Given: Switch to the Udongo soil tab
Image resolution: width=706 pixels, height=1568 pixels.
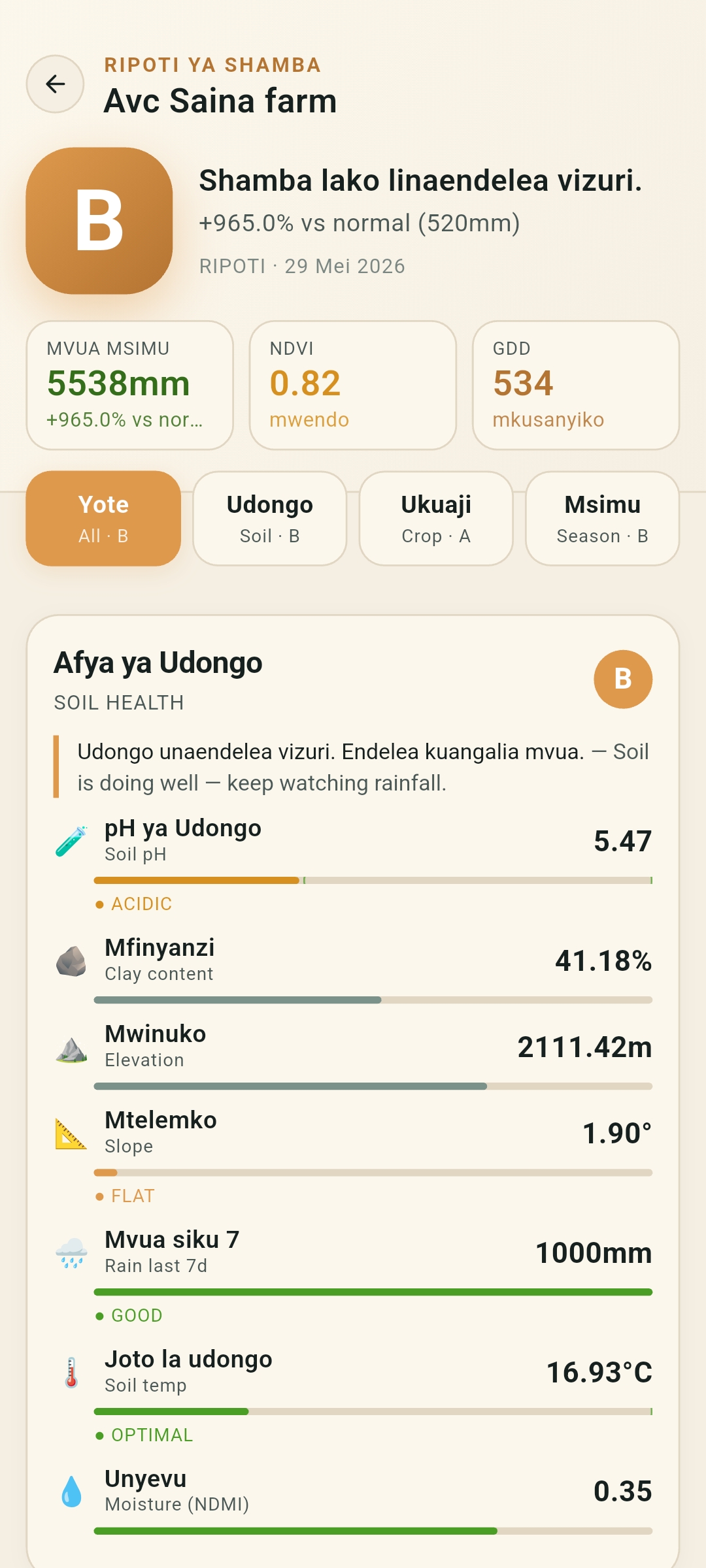Looking at the screenshot, I should 270,519.
